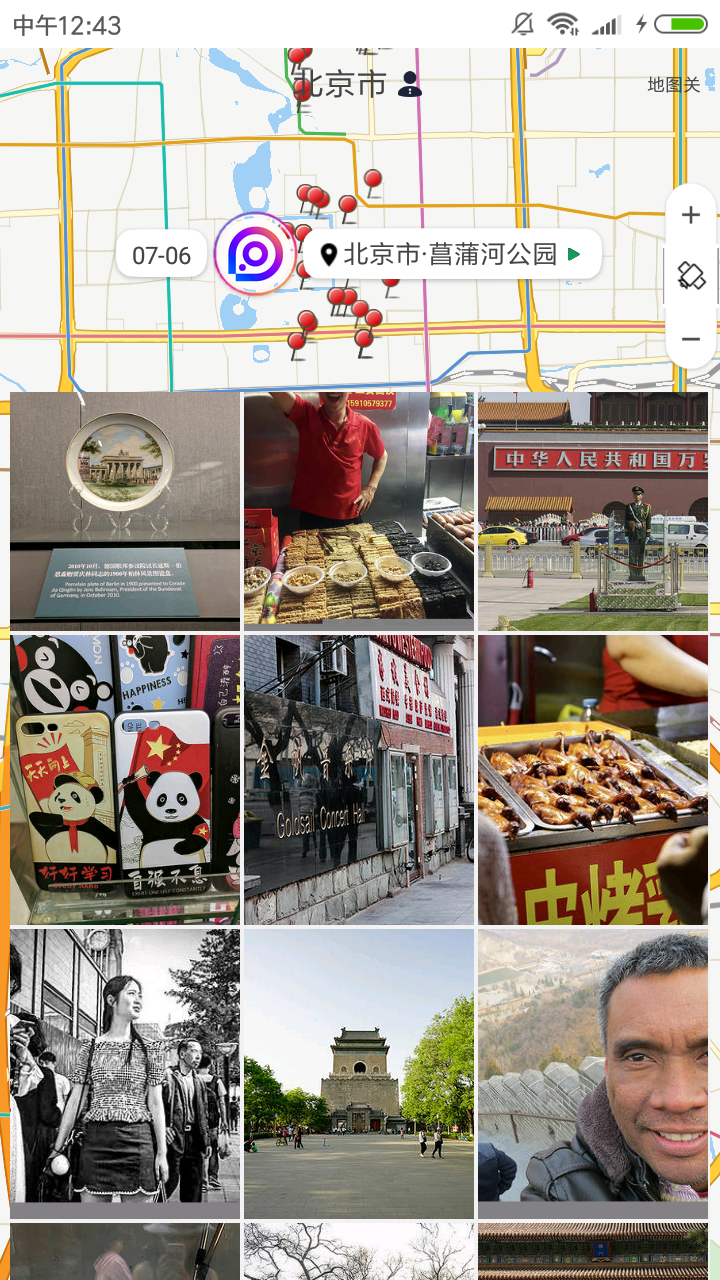Open the porcelain plate photo
The height and width of the screenshot is (1280, 720).
(x=125, y=510)
